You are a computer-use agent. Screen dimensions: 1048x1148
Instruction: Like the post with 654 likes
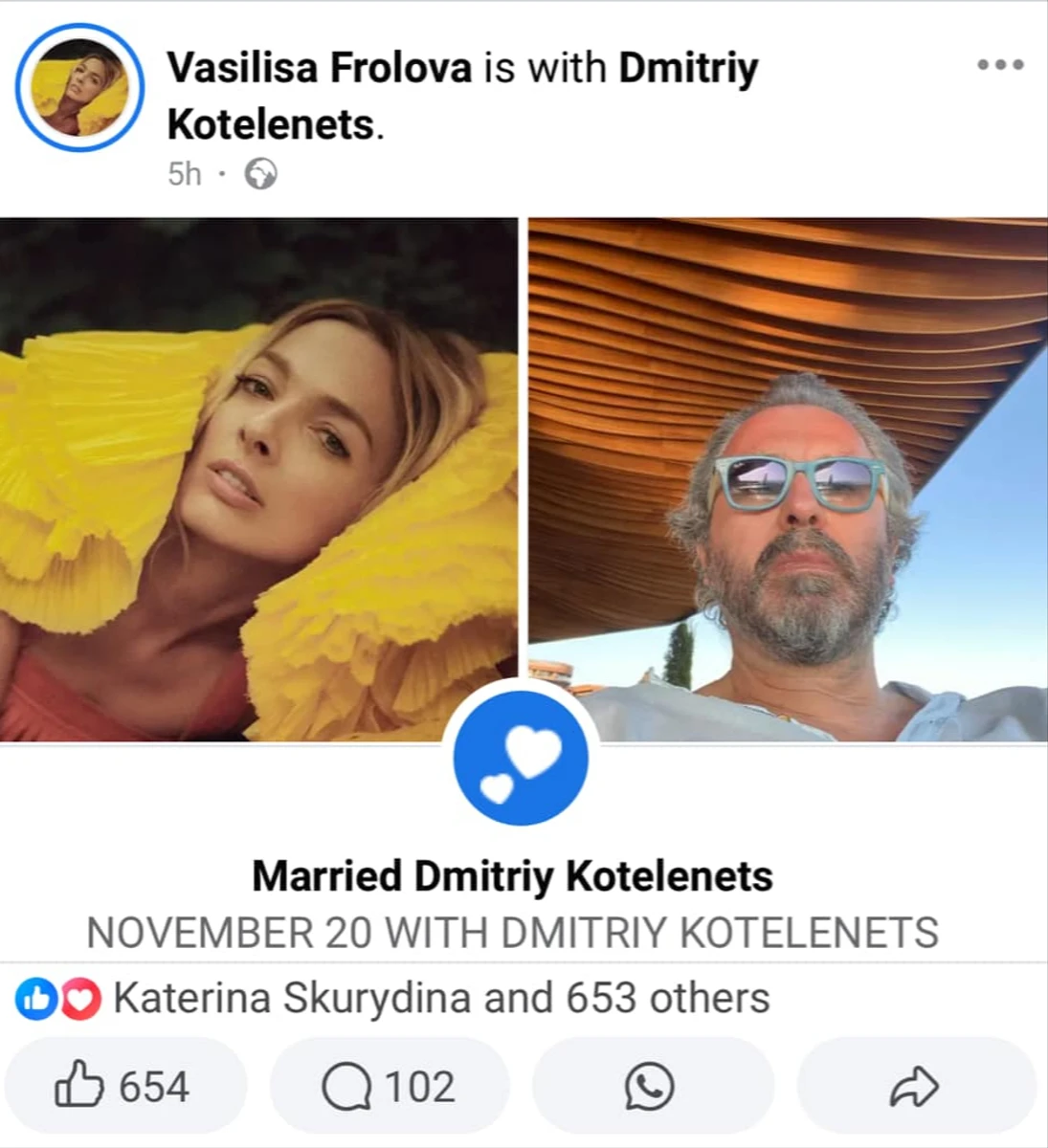pos(124,1087)
